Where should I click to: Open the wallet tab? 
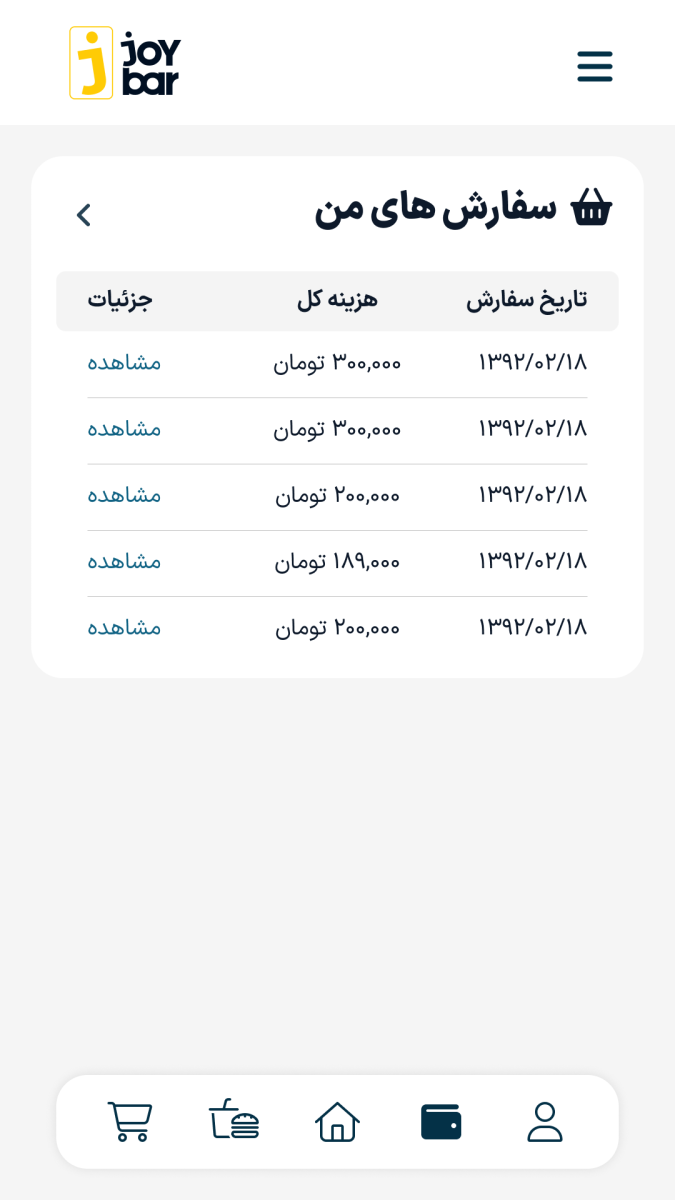coord(441,1121)
